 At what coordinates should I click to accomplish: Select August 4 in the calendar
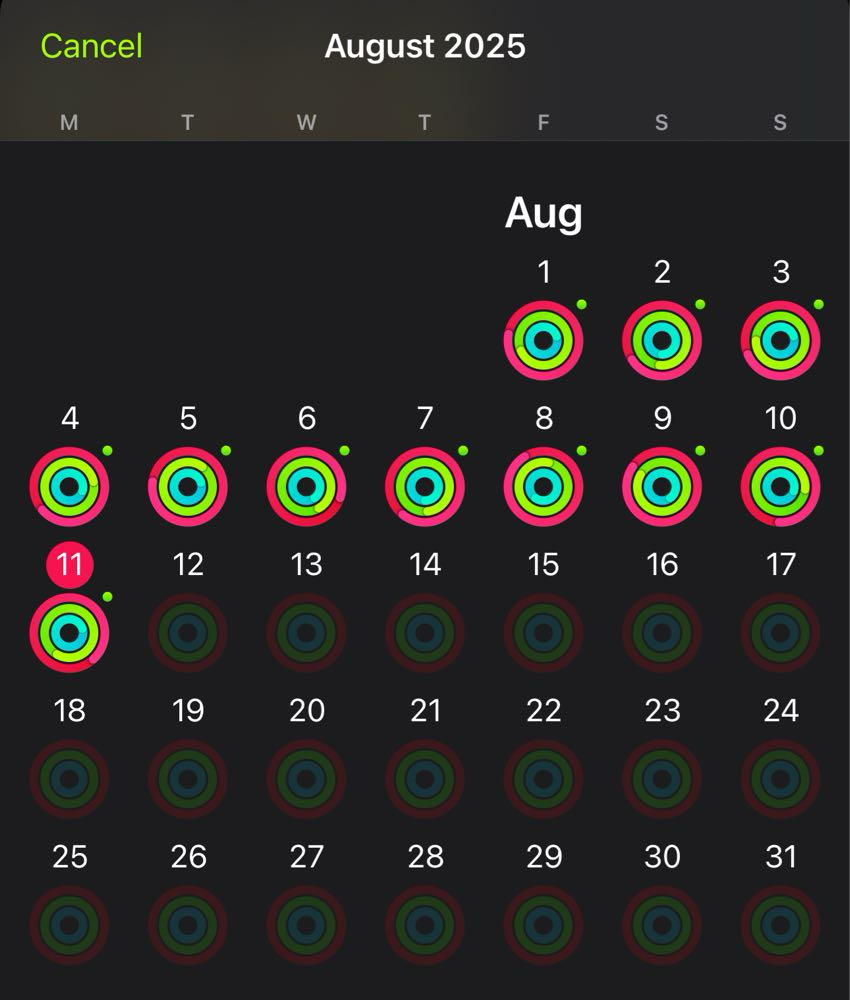[x=69, y=486]
